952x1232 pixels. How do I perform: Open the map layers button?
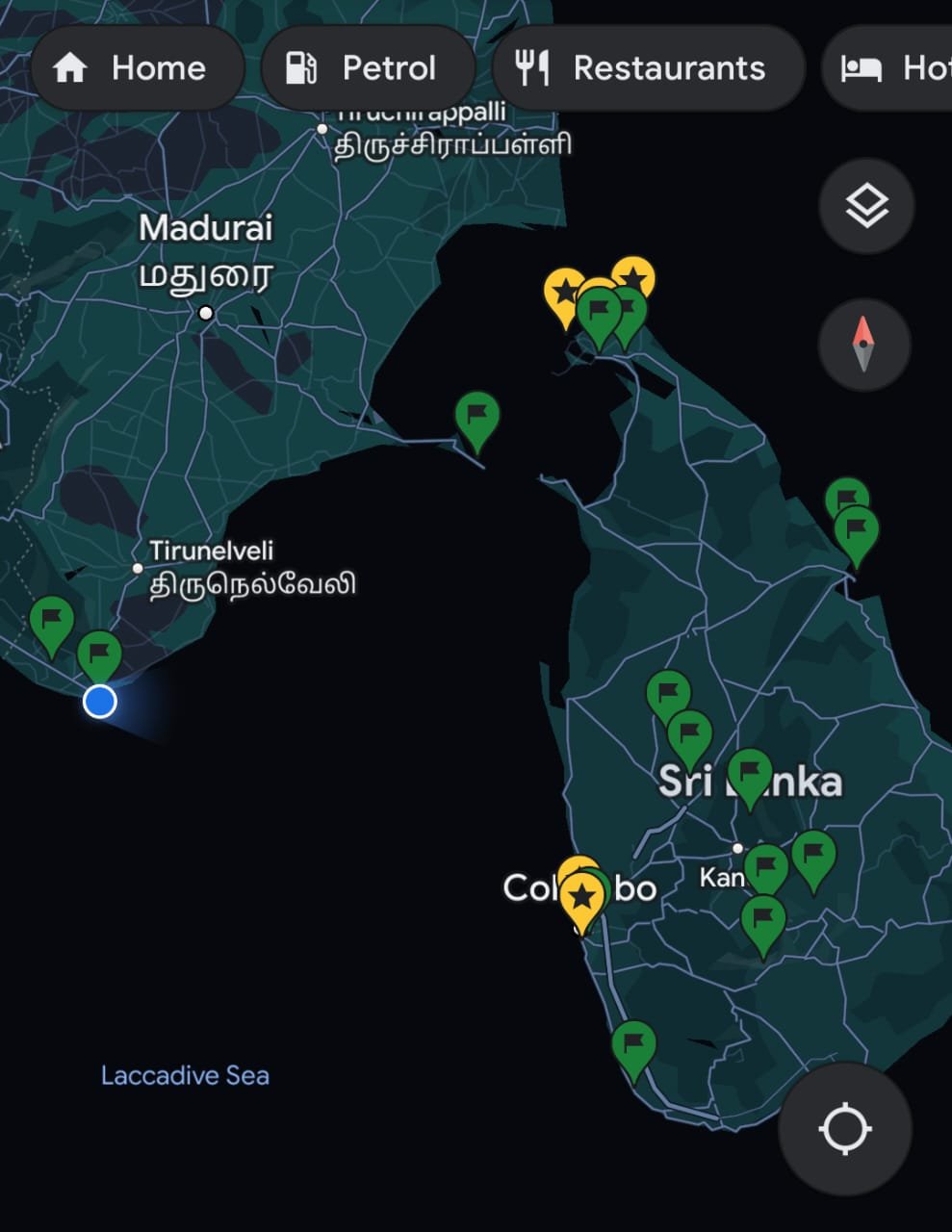pos(865,206)
